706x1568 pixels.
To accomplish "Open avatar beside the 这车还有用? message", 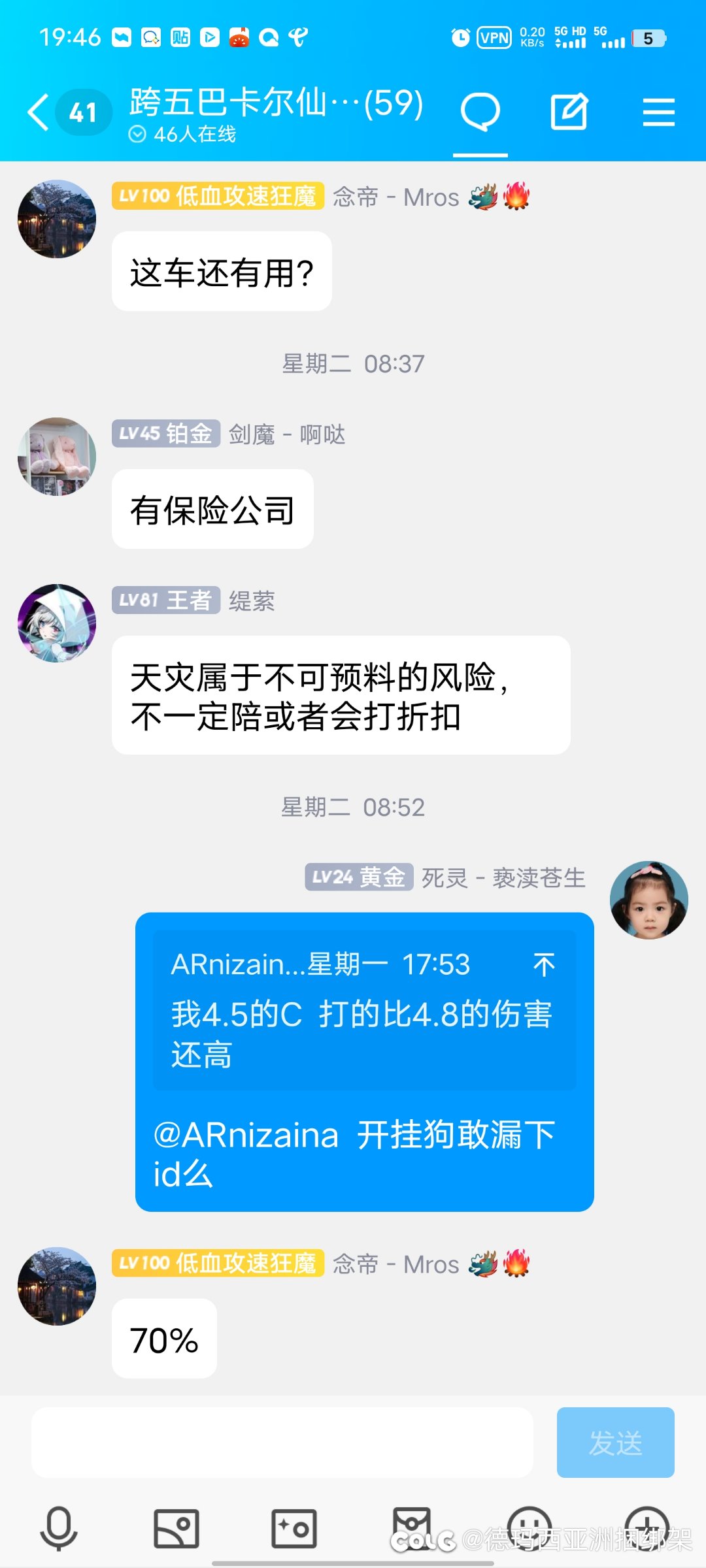I will tap(57, 219).
